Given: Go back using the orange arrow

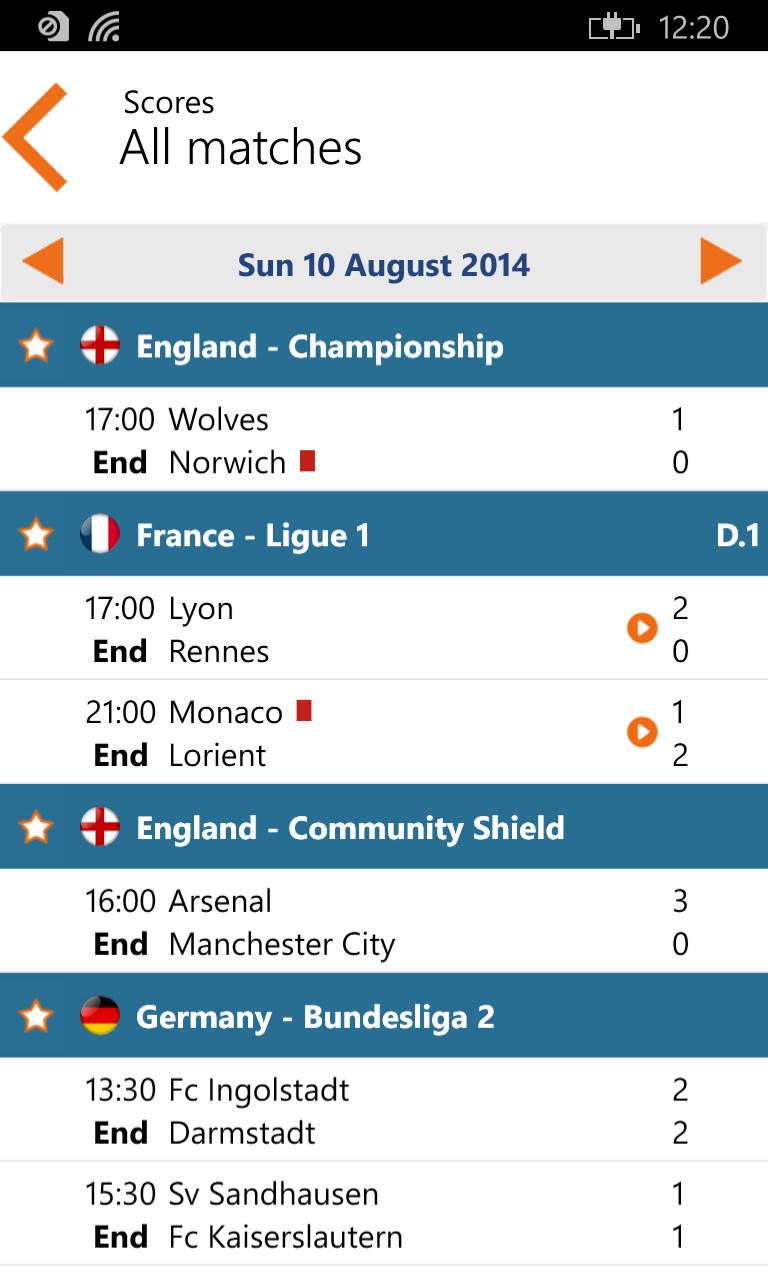Looking at the screenshot, I should coord(36,137).
